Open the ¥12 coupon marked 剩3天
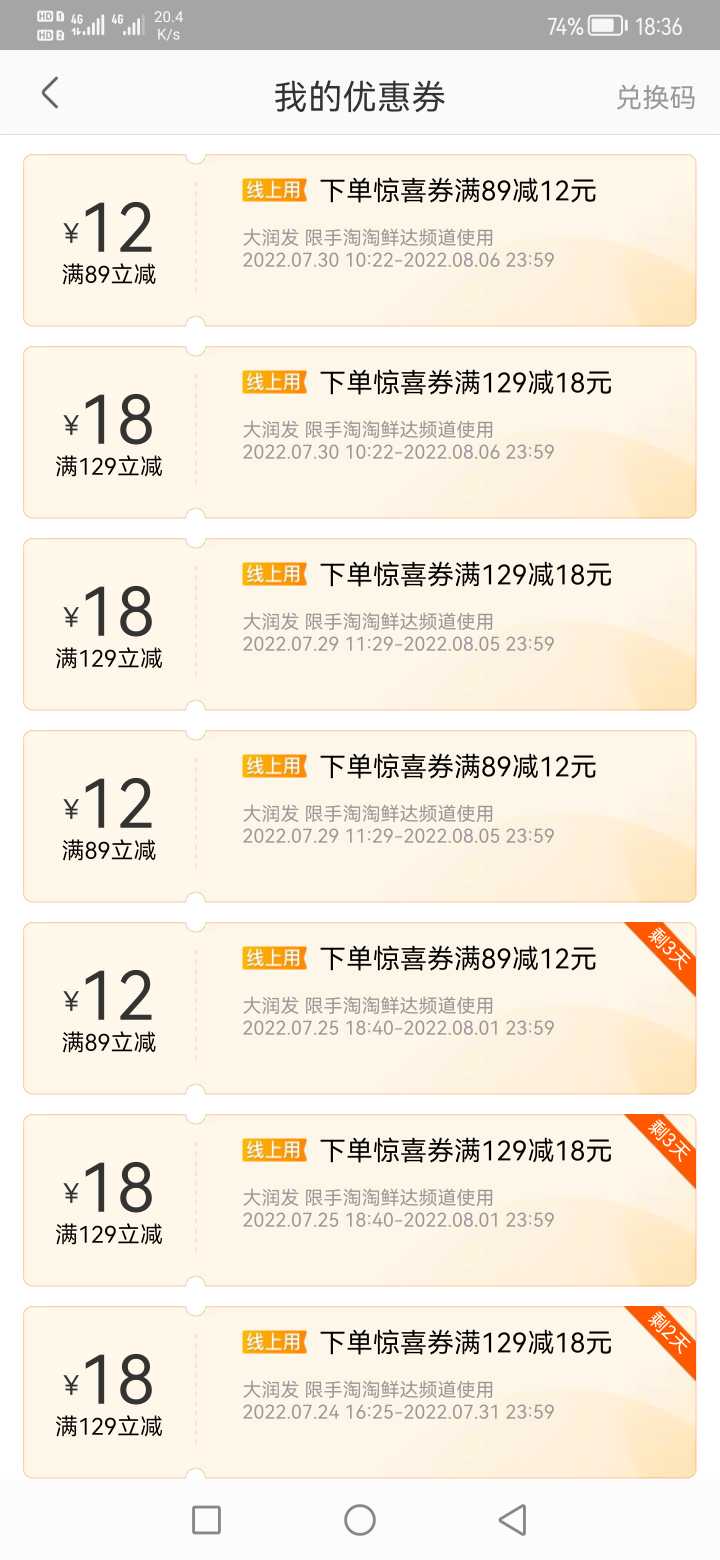This screenshot has width=720, height=1560. pos(360,1008)
